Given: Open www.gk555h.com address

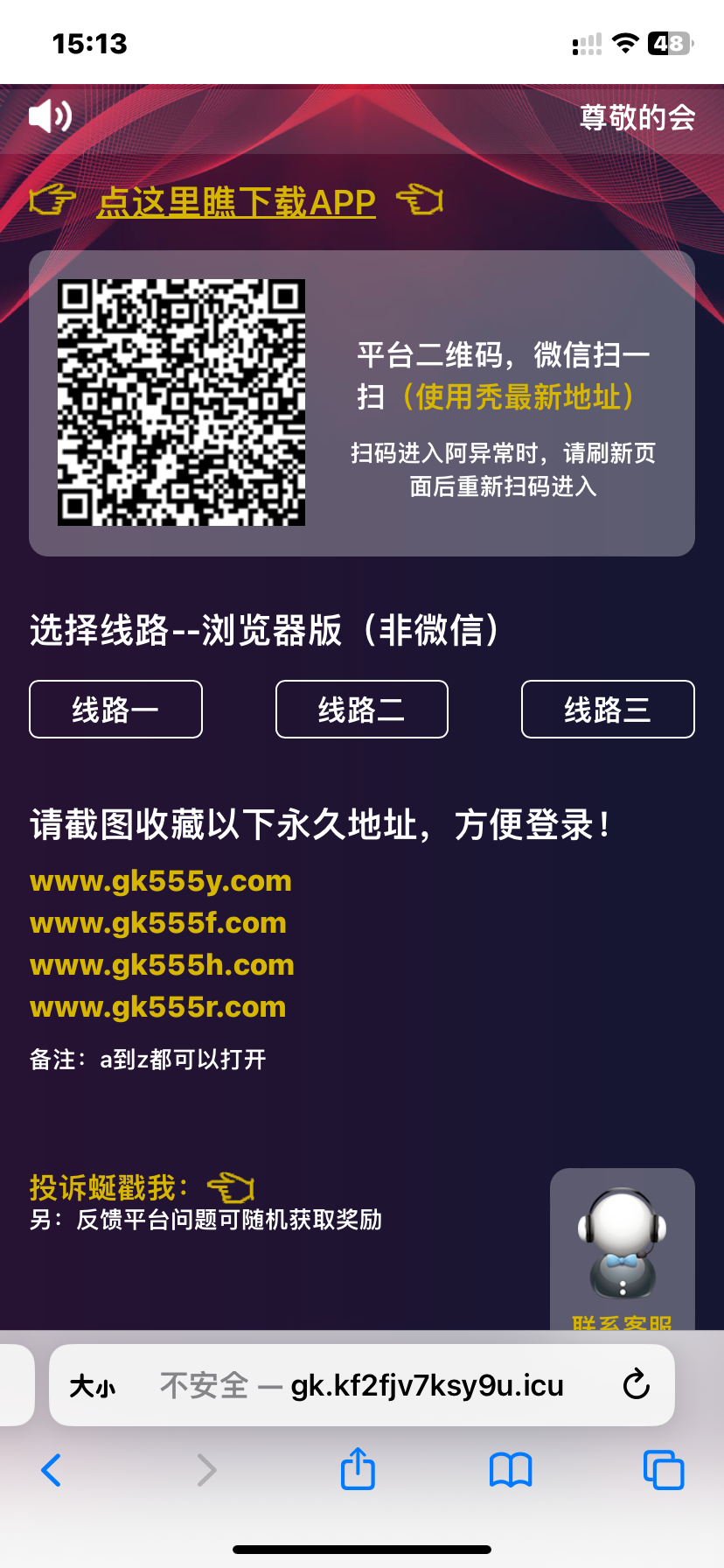Looking at the screenshot, I should [162, 964].
